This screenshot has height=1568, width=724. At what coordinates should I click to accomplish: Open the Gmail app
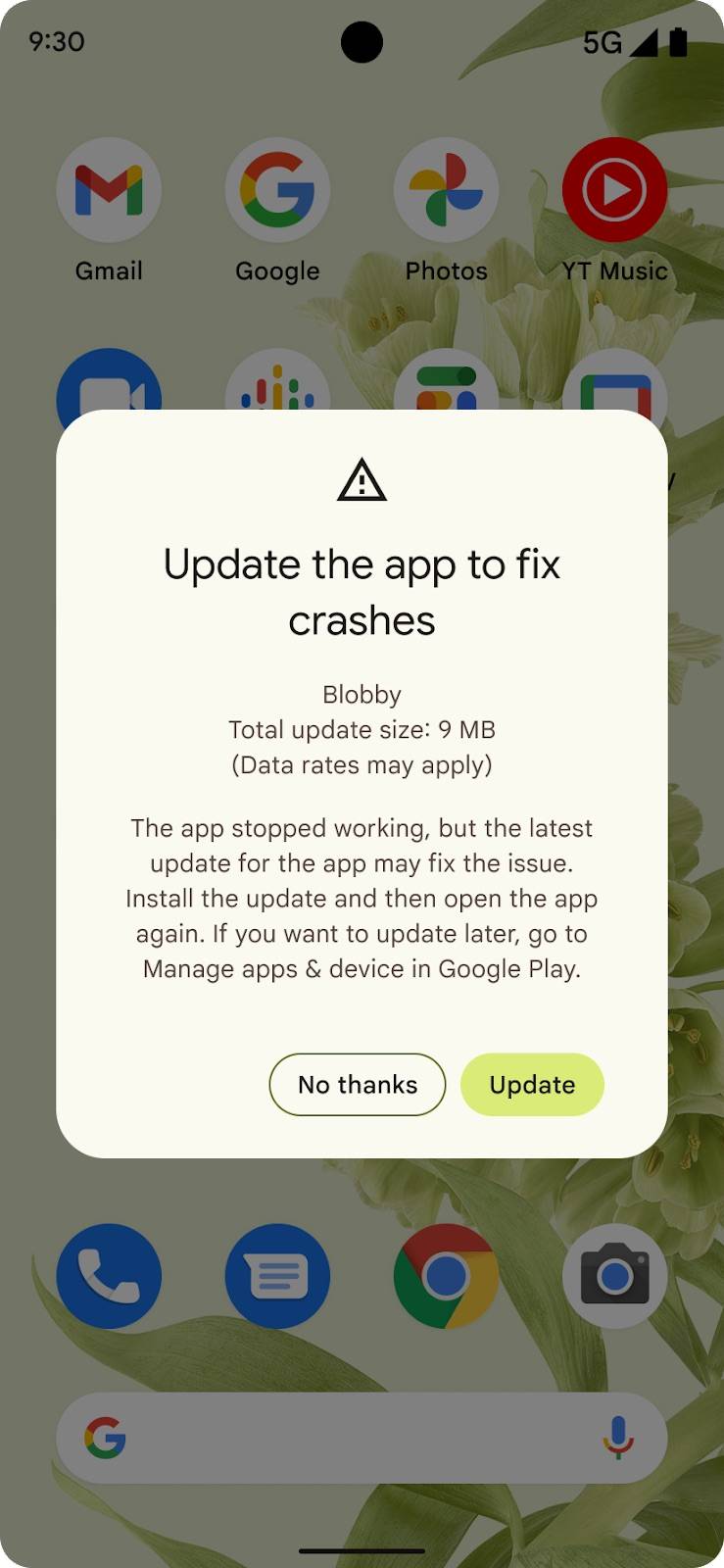point(109,191)
